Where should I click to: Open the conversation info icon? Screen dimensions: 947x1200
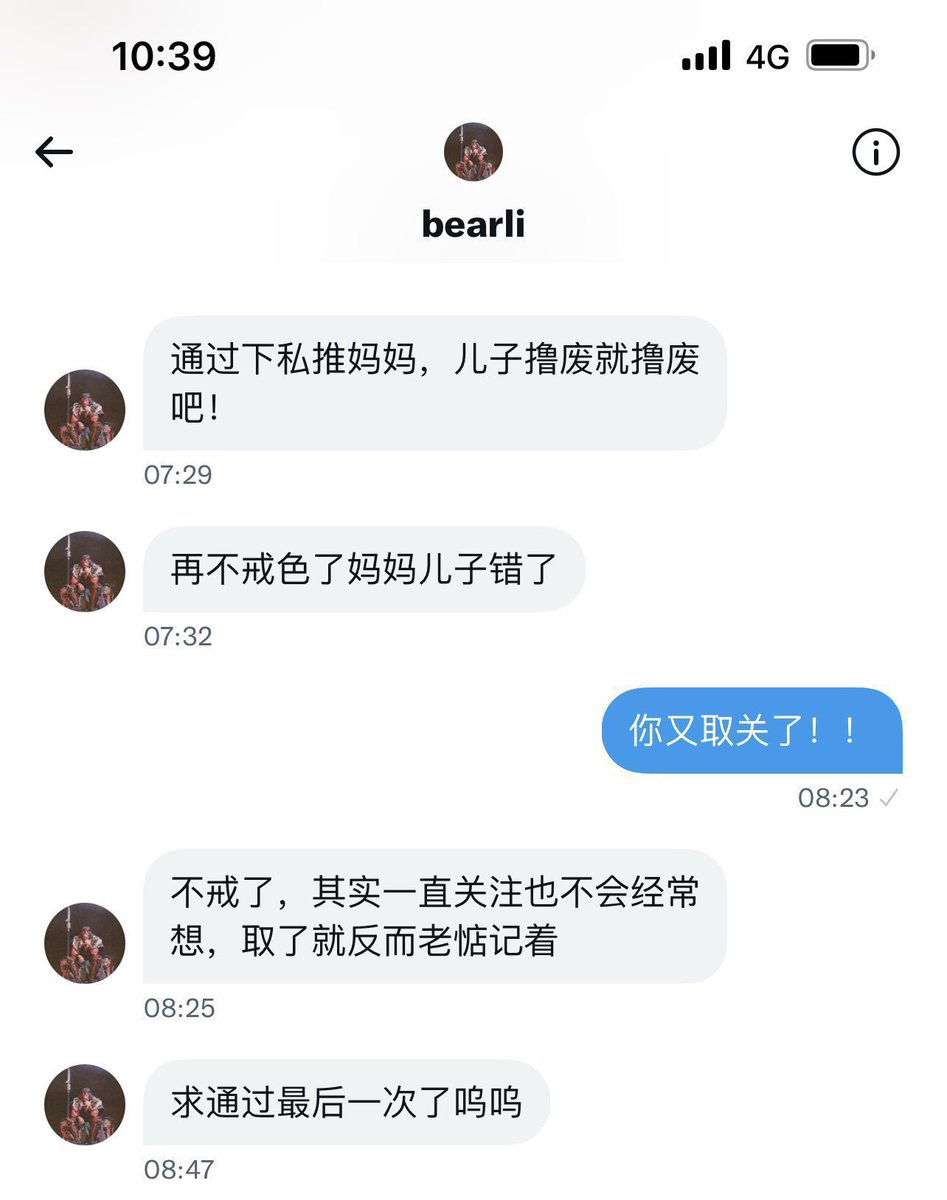coord(875,152)
